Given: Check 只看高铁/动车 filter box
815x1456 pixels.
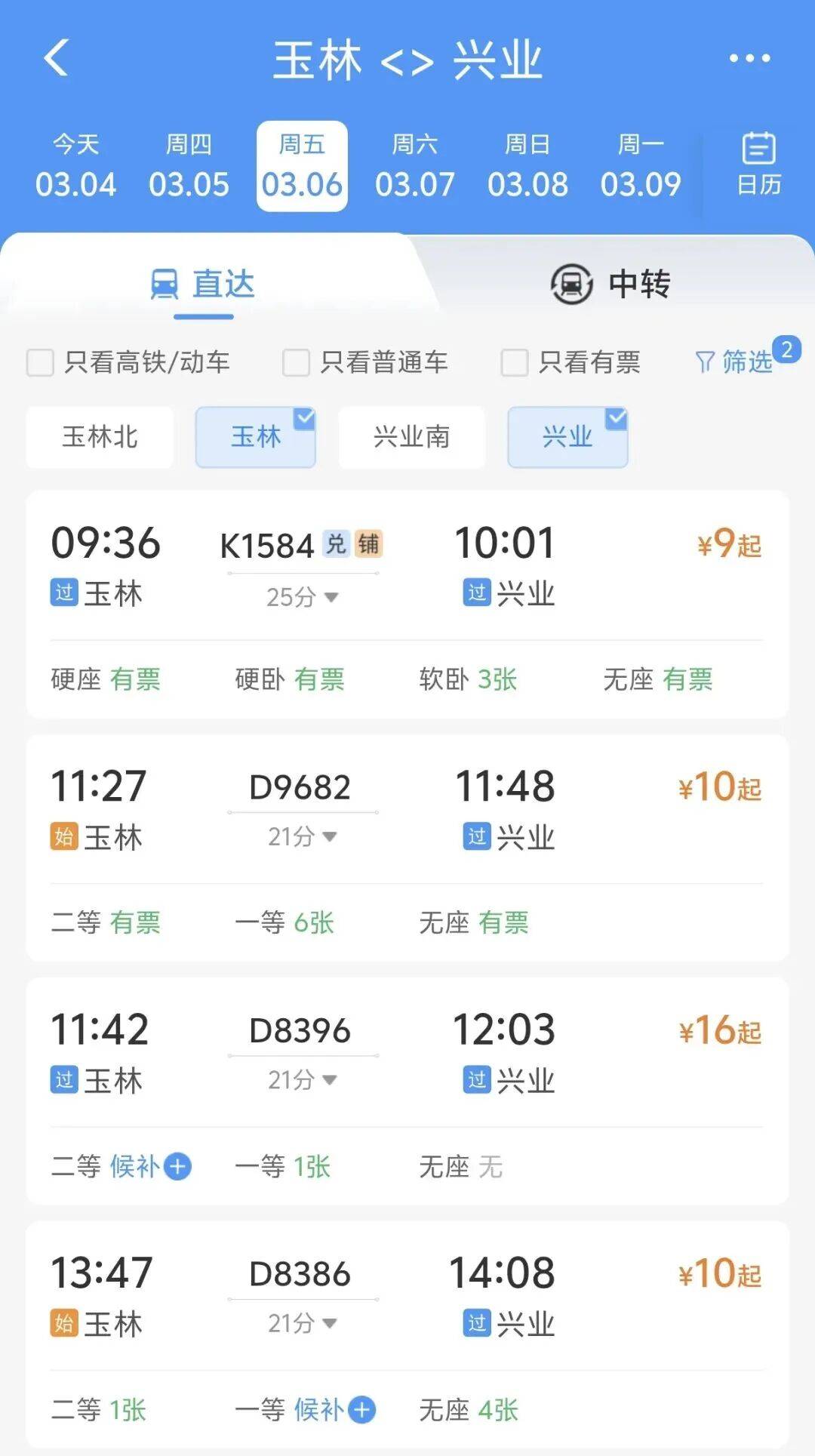Looking at the screenshot, I should pyautogui.click(x=40, y=362).
